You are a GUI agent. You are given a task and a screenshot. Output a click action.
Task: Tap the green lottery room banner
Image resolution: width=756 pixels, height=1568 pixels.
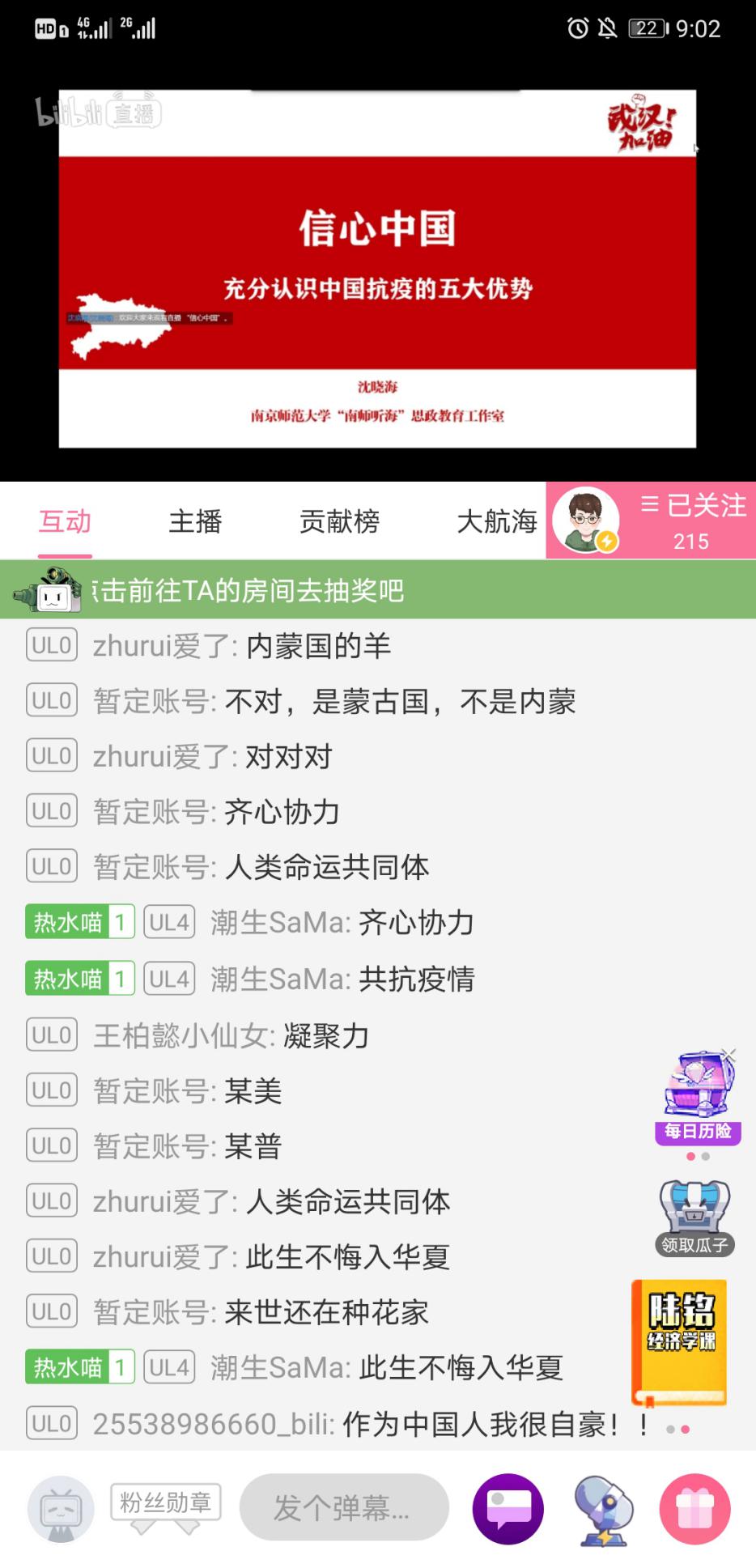pos(378,590)
